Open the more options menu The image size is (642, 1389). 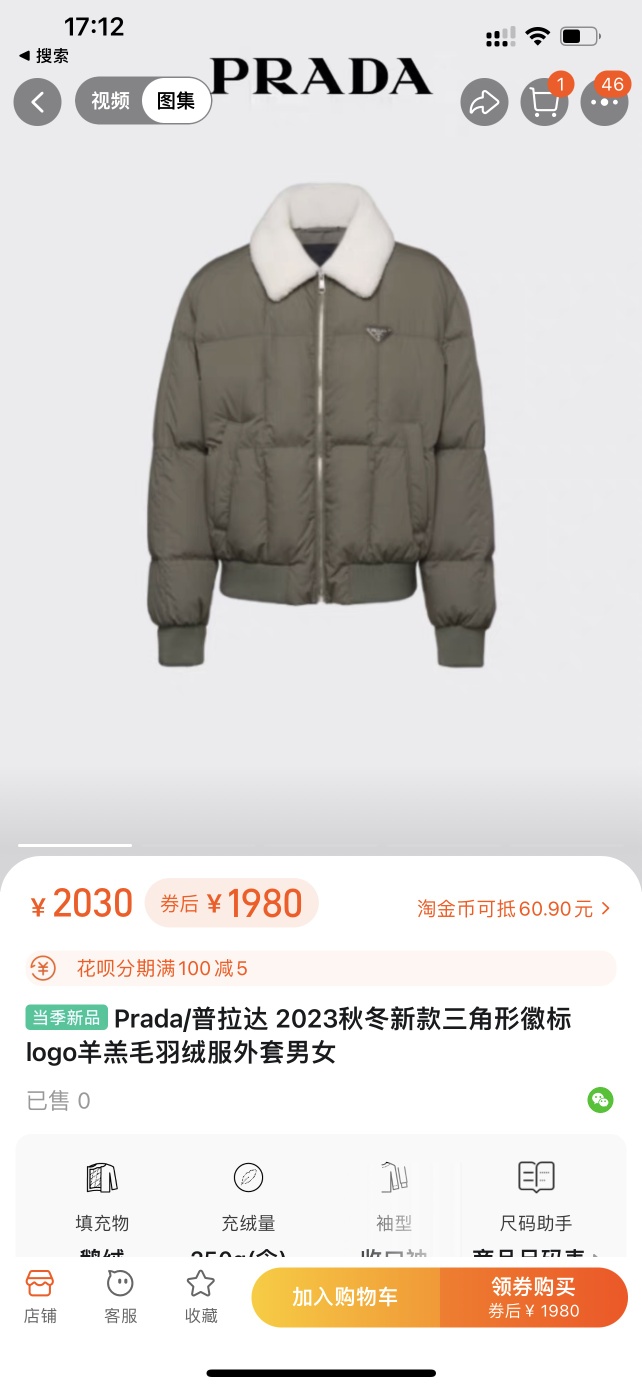pos(604,102)
